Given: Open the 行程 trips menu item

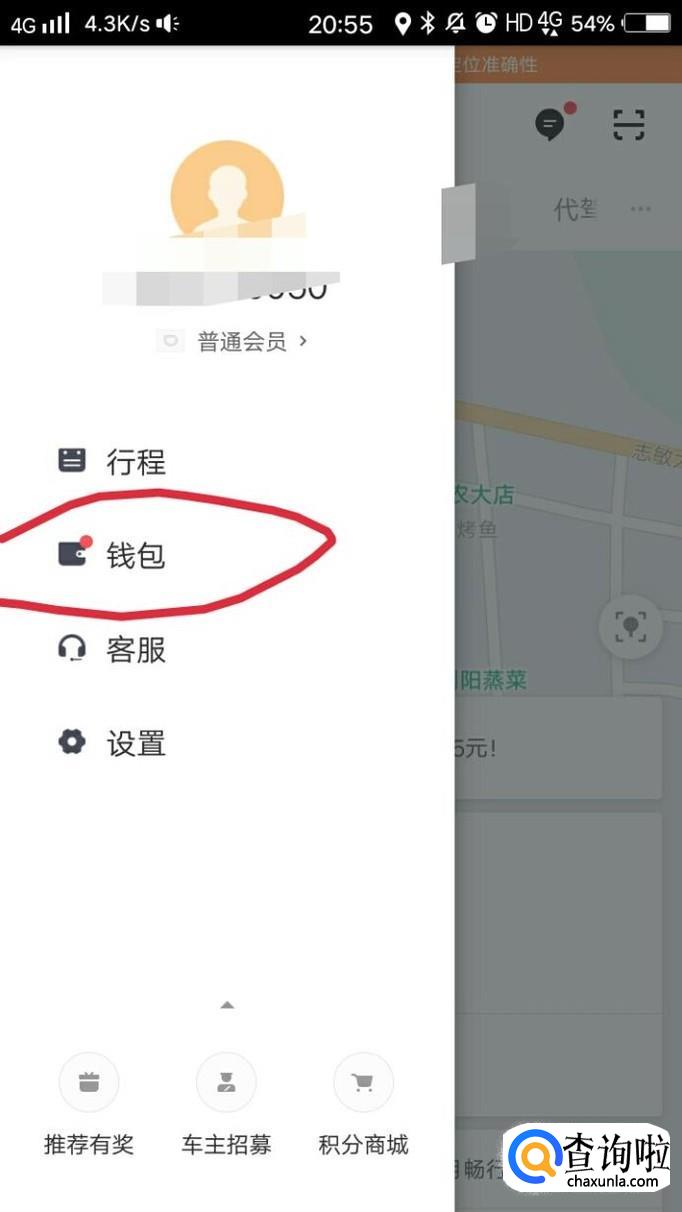Looking at the screenshot, I should click(134, 462).
